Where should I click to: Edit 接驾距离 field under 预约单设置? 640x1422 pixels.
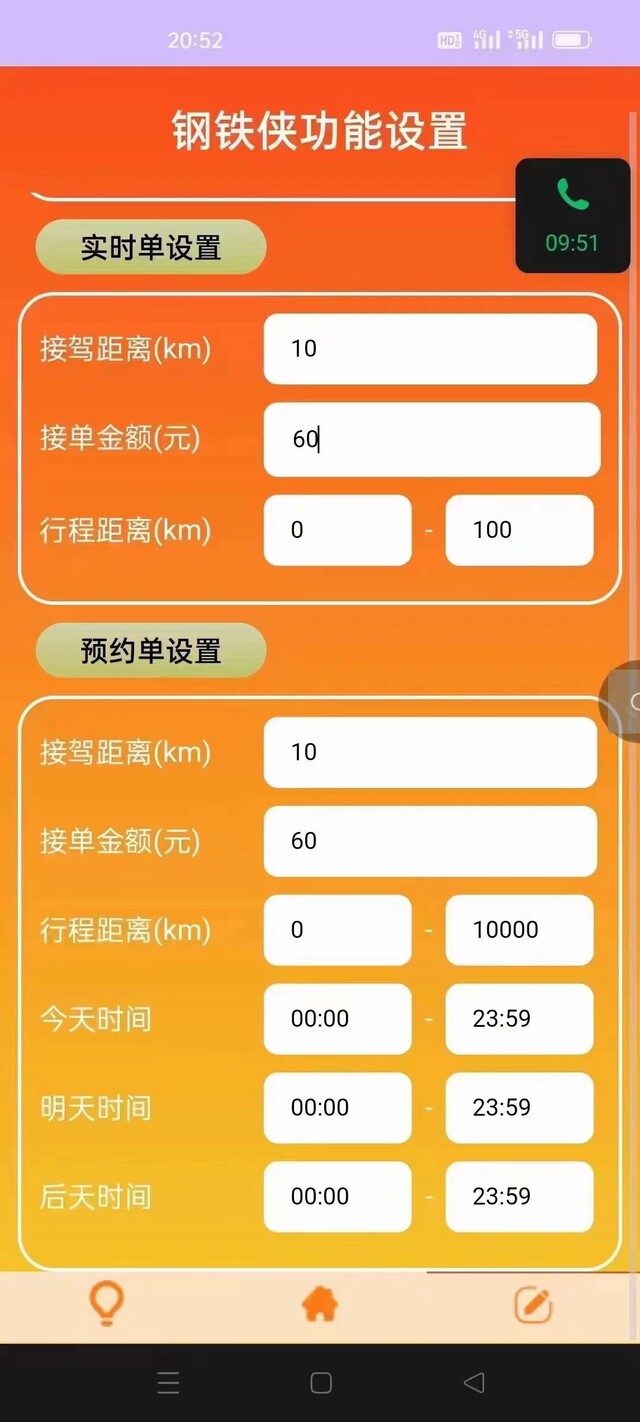430,752
